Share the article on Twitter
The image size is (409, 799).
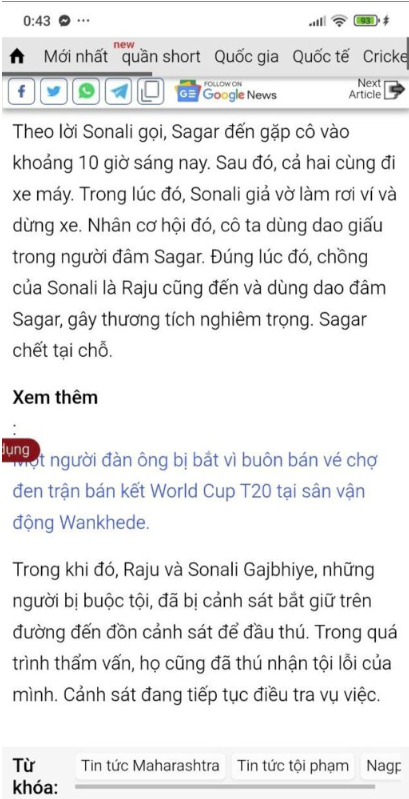(x=53, y=92)
